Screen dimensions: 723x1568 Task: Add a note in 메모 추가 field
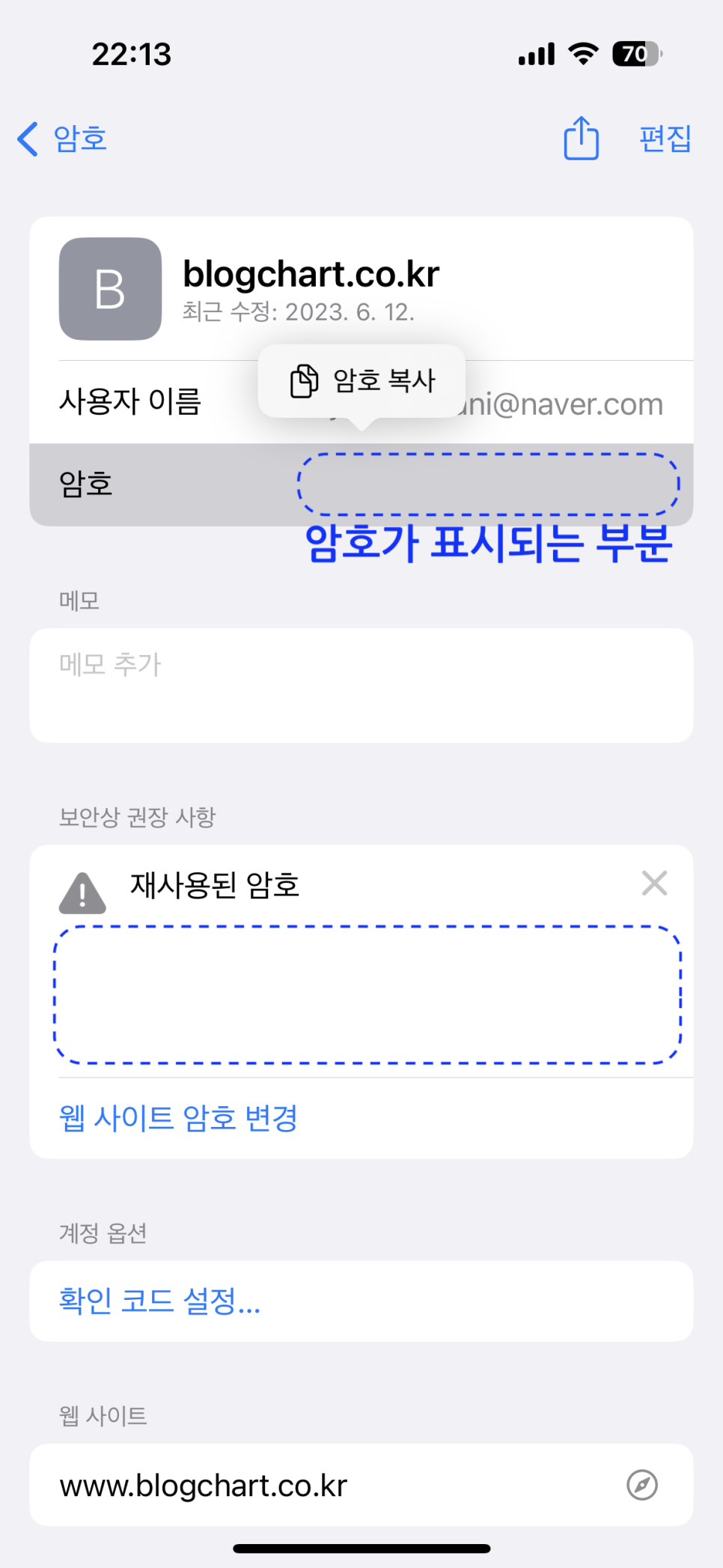pos(361,684)
